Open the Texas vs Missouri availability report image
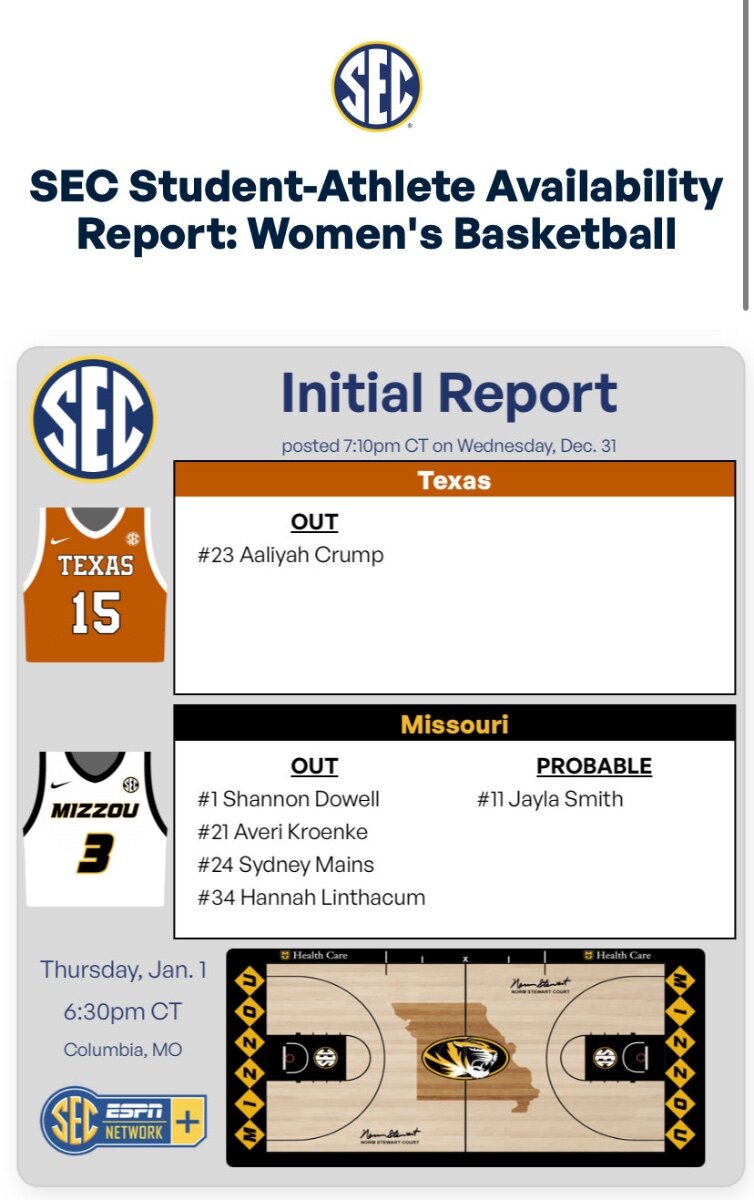 [x=380, y=765]
